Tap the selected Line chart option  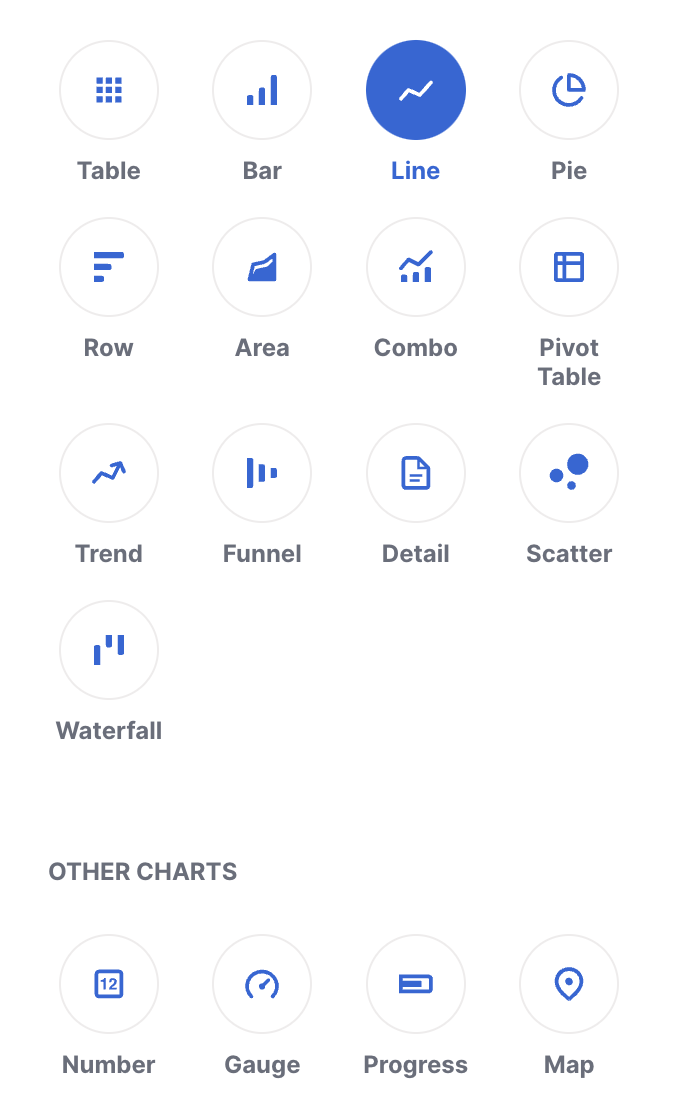[416, 90]
